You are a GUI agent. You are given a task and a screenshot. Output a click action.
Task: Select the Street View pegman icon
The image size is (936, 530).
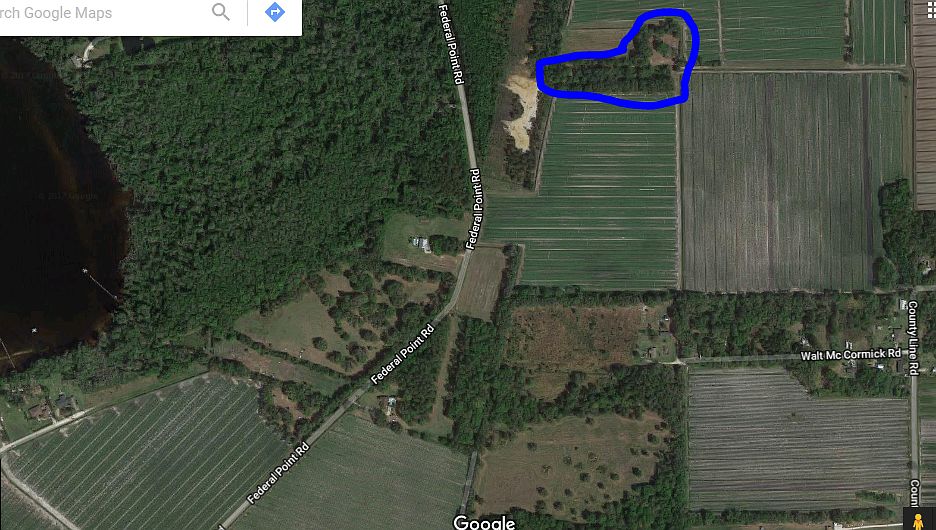[918, 521]
